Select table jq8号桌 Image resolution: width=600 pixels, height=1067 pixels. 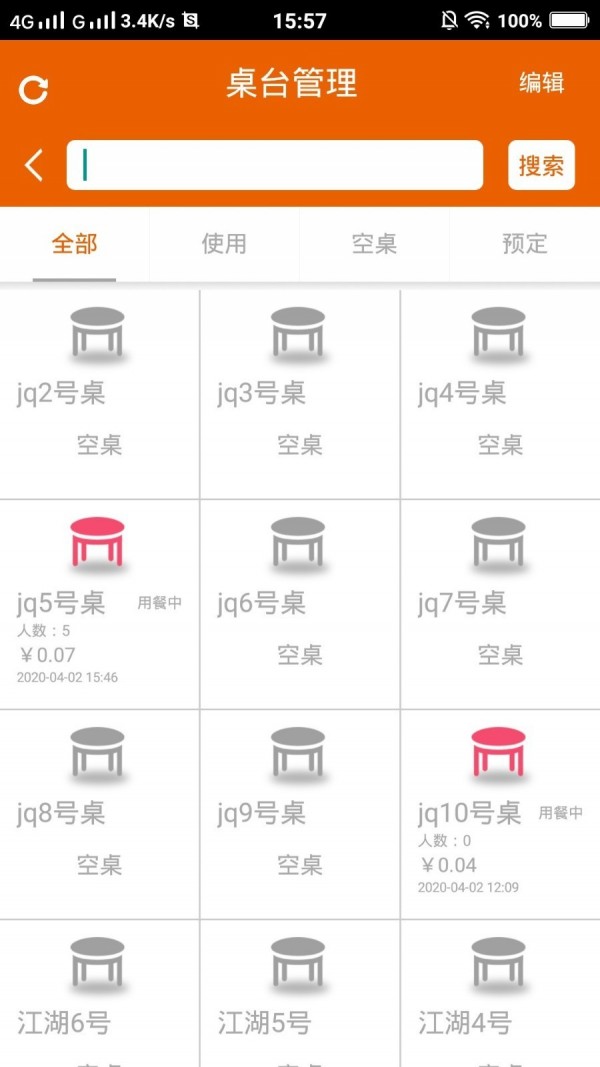pyautogui.click(x=99, y=814)
